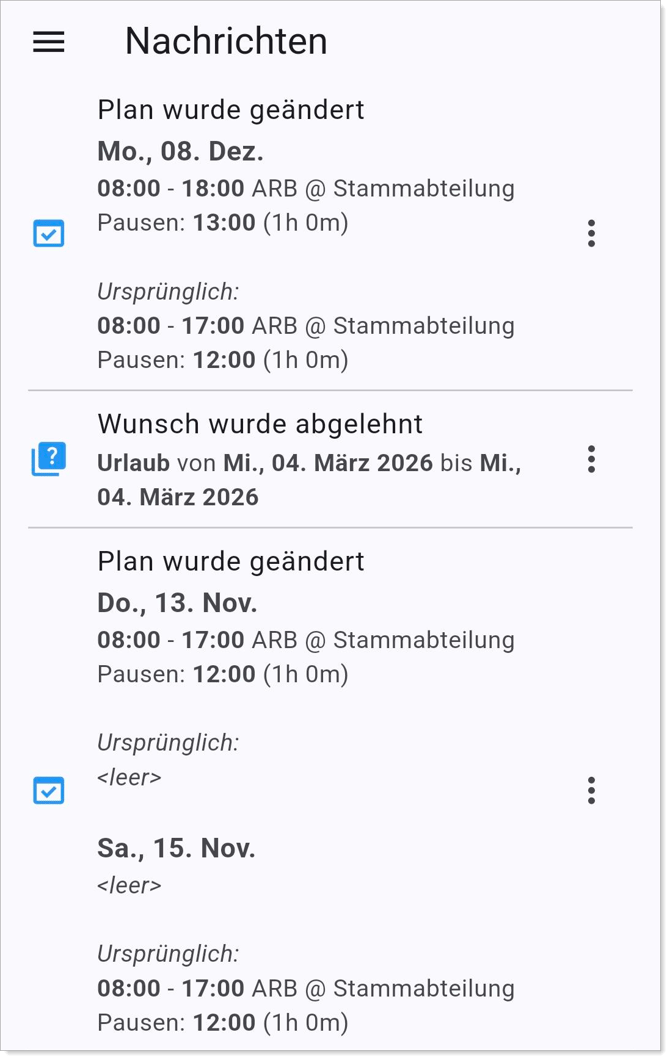The height and width of the screenshot is (1060, 670).
Task: Open overflow menu for Do., 13. Nov. plan change
Action: pyautogui.click(x=591, y=791)
